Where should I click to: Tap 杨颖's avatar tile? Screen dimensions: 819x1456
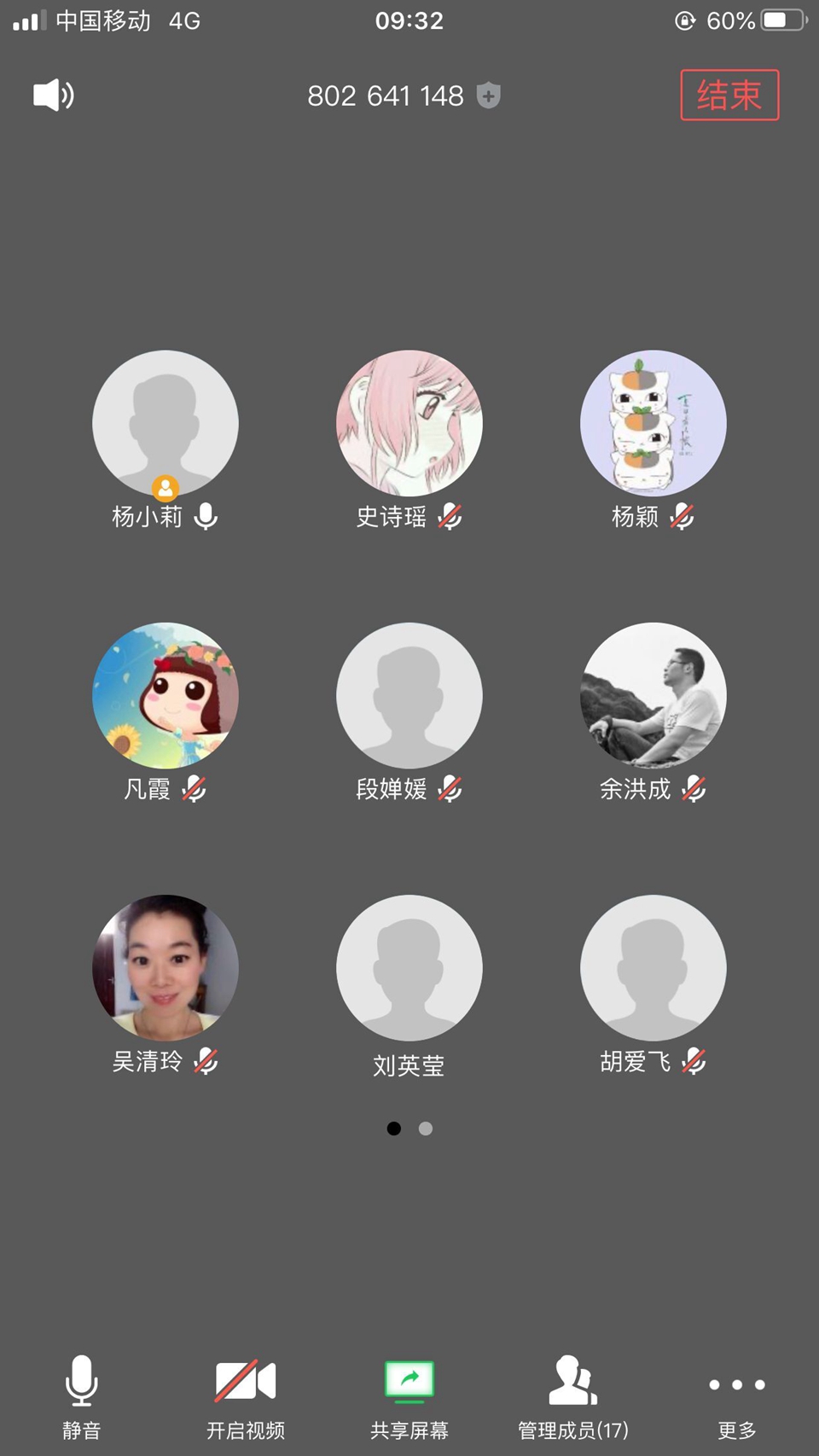click(x=653, y=423)
